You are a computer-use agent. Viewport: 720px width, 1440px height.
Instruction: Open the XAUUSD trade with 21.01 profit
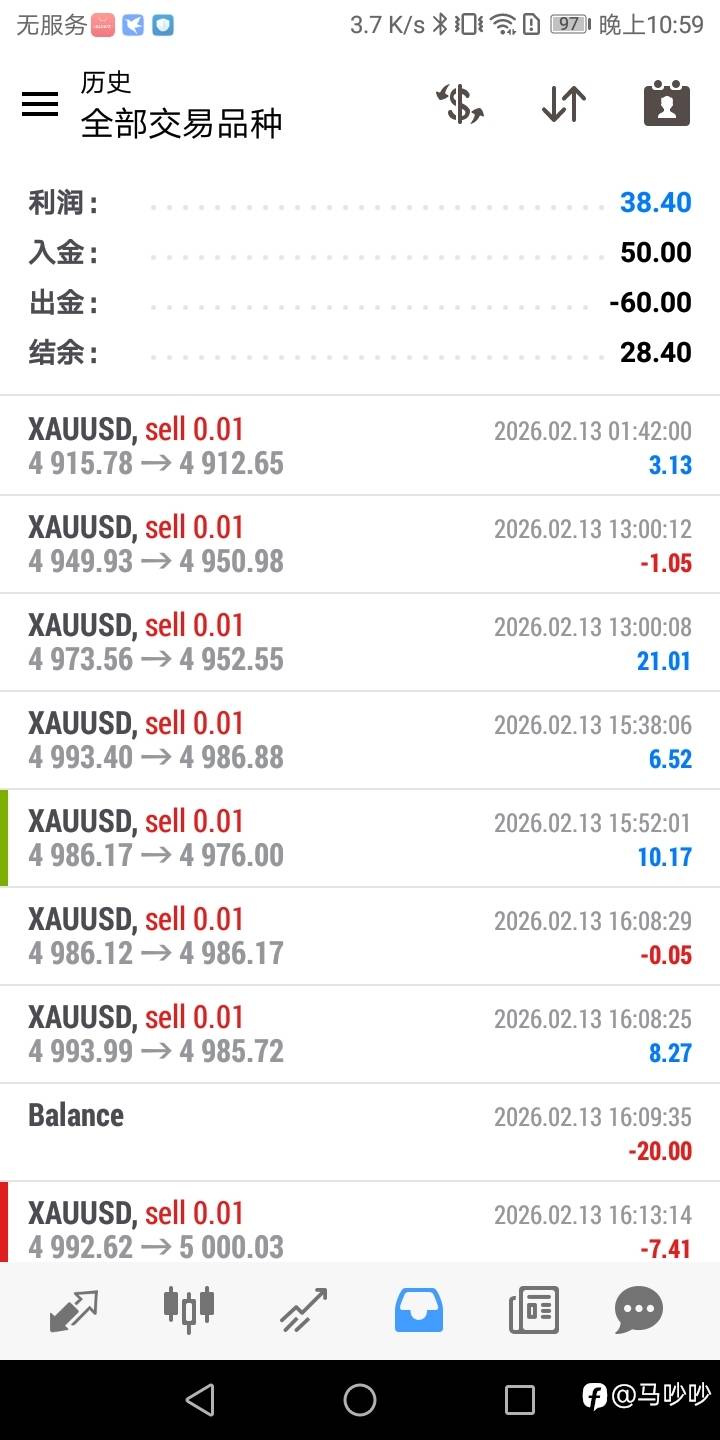[x=360, y=642]
